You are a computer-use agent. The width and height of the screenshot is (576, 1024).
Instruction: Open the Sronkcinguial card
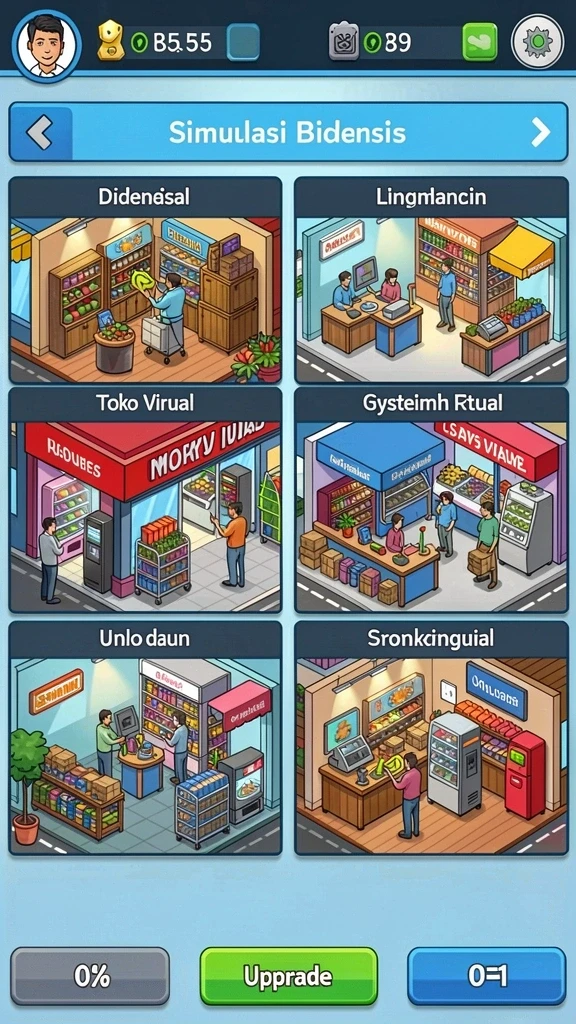coord(431,737)
